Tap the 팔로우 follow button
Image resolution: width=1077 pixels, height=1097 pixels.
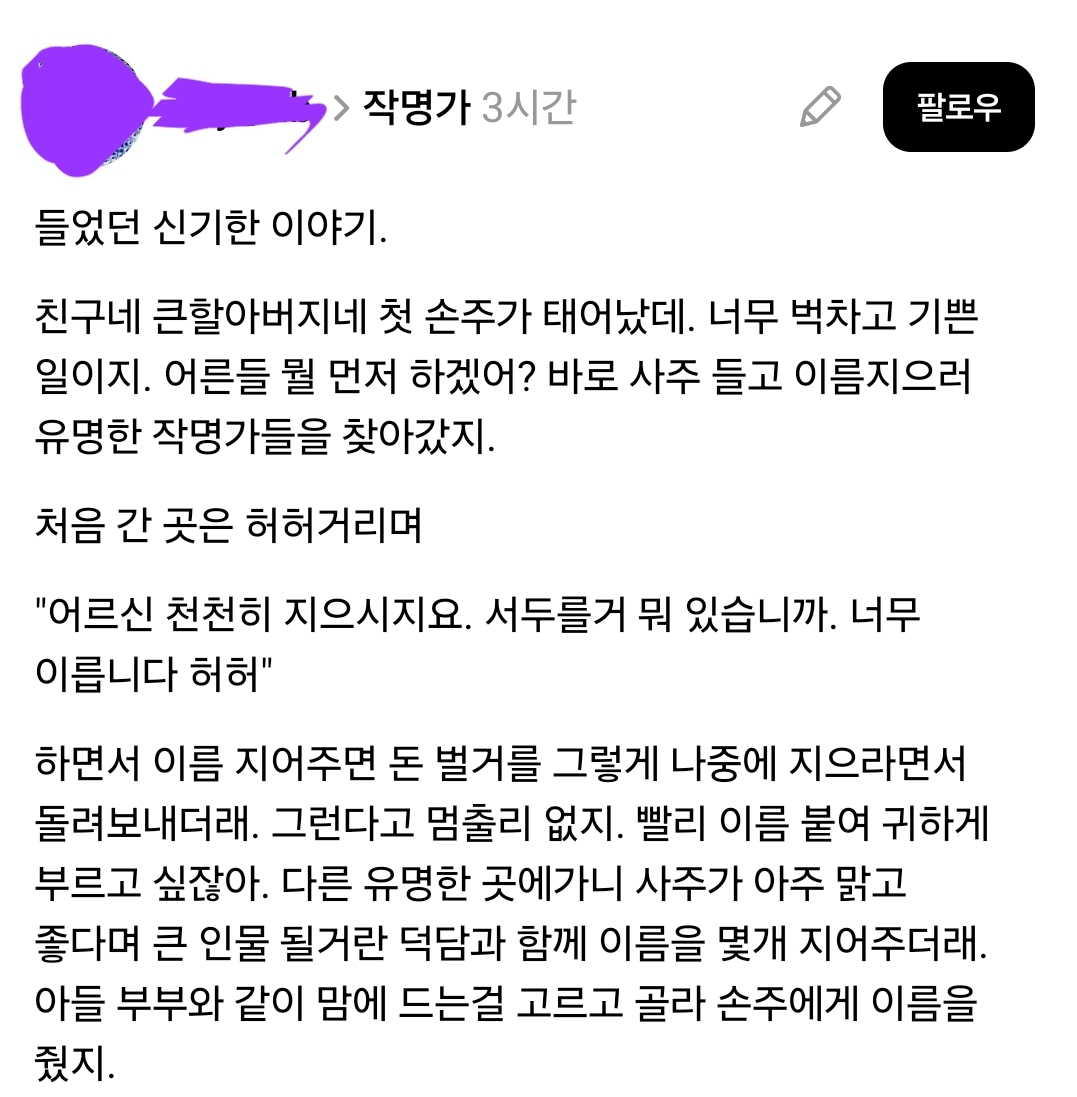(957, 107)
